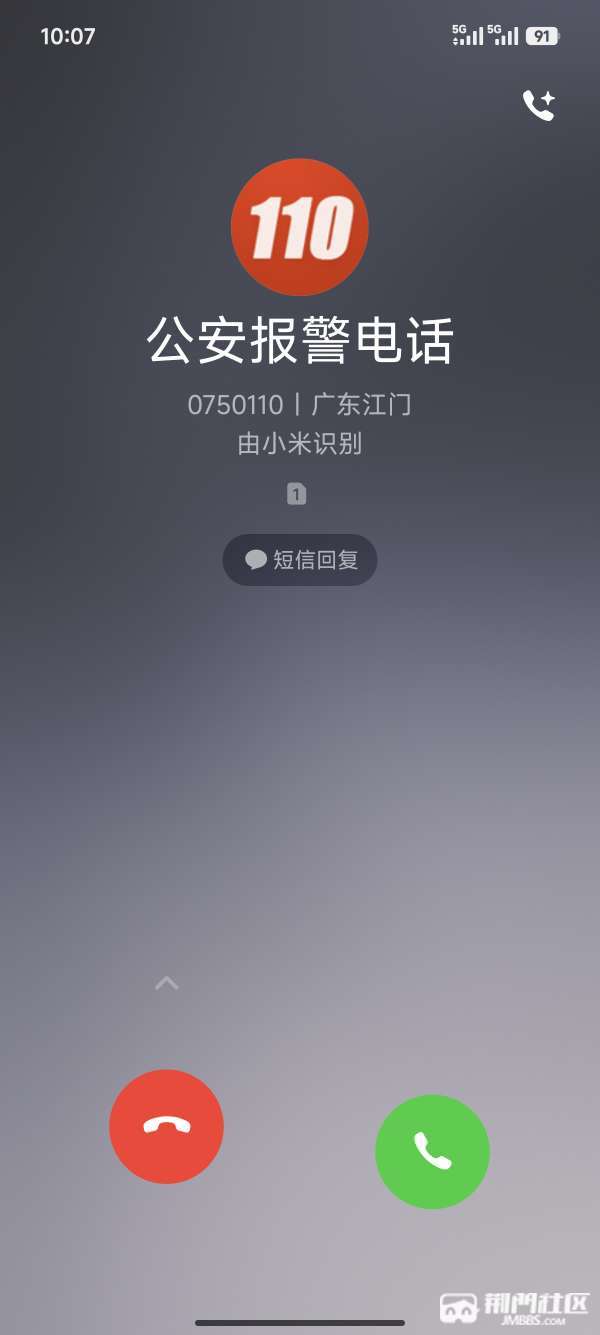Answer the incoming call with the green button
Viewport: 600px width, 1335px height.
coord(432,1151)
